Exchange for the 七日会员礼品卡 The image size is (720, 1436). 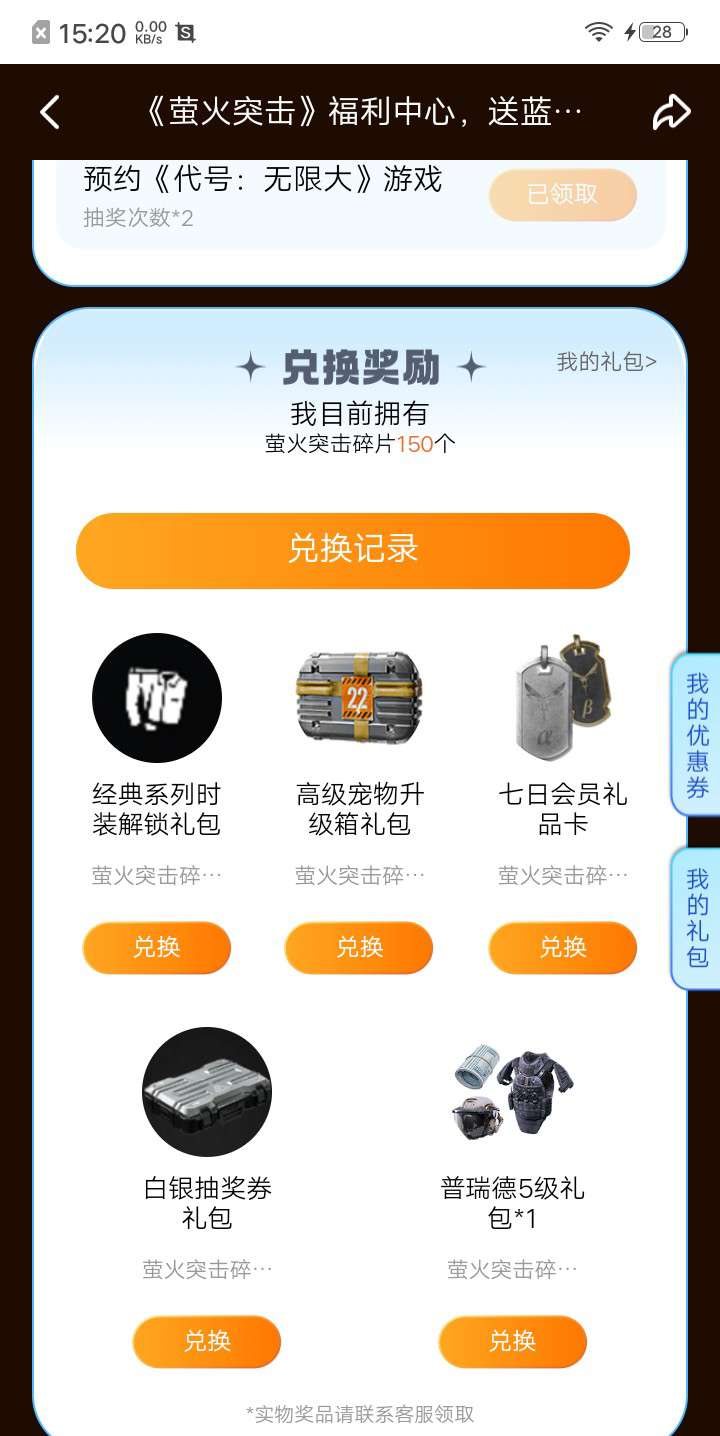click(563, 947)
